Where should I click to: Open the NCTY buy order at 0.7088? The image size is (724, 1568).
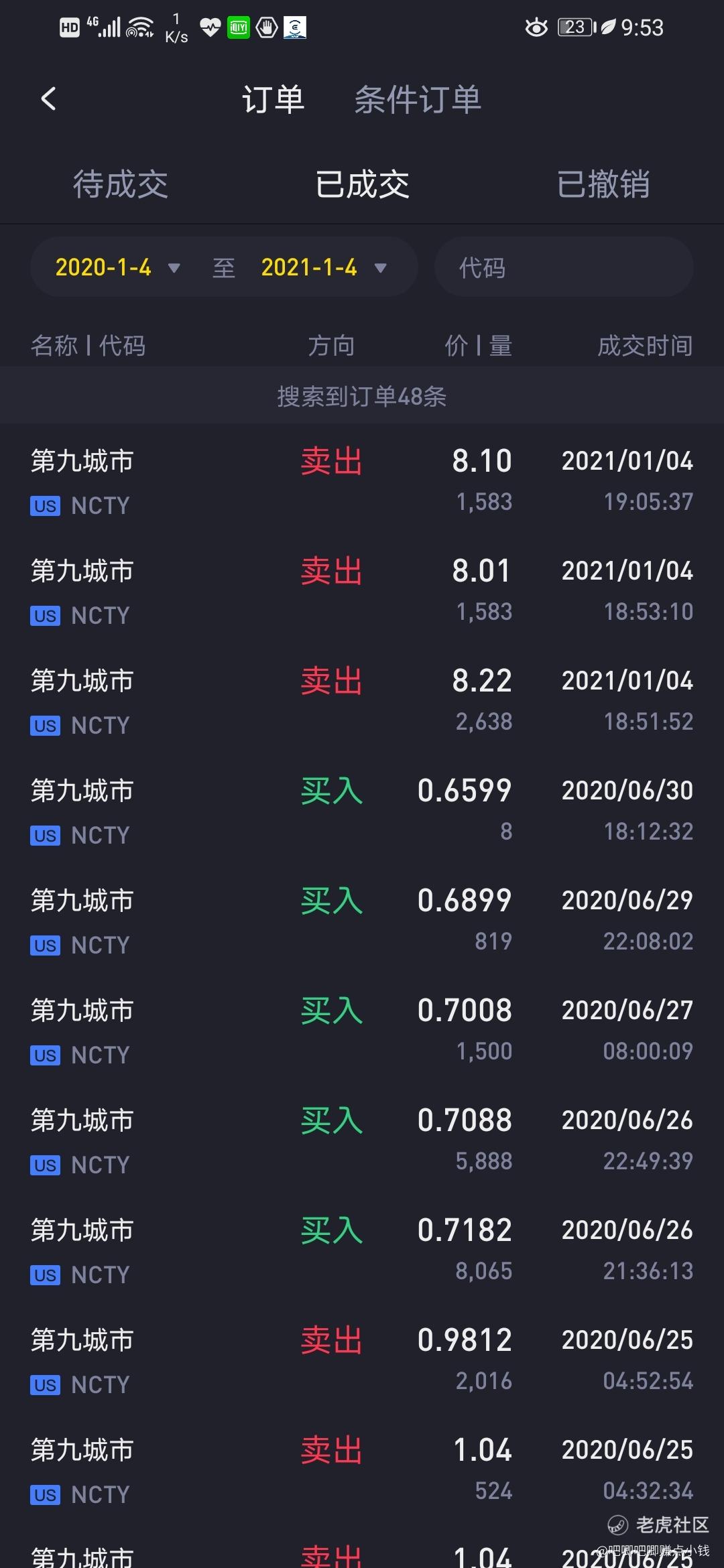(x=362, y=1140)
